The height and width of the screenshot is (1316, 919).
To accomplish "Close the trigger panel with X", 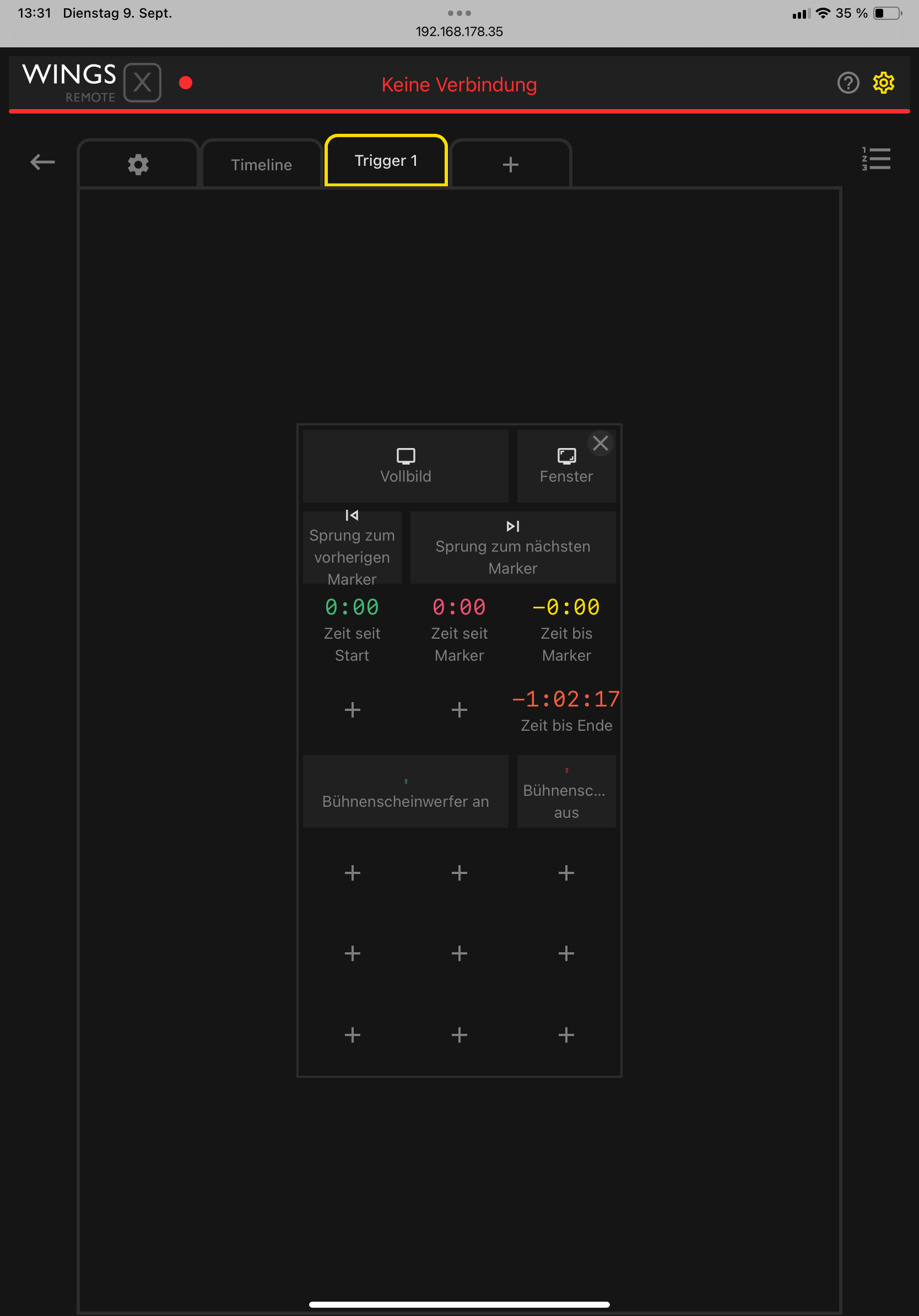I will [600, 443].
